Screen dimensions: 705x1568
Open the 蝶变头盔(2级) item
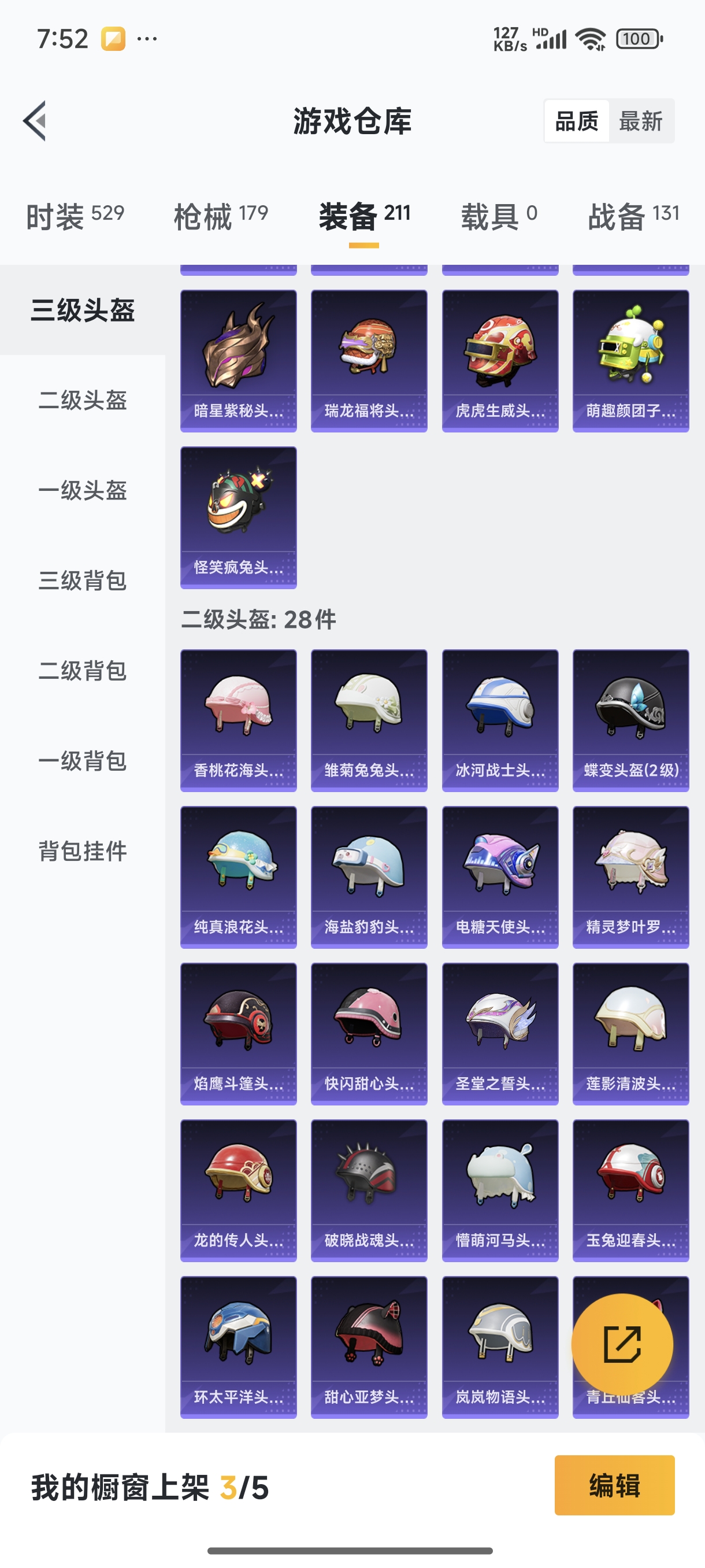pyautogui.click(x=631, y=720)
